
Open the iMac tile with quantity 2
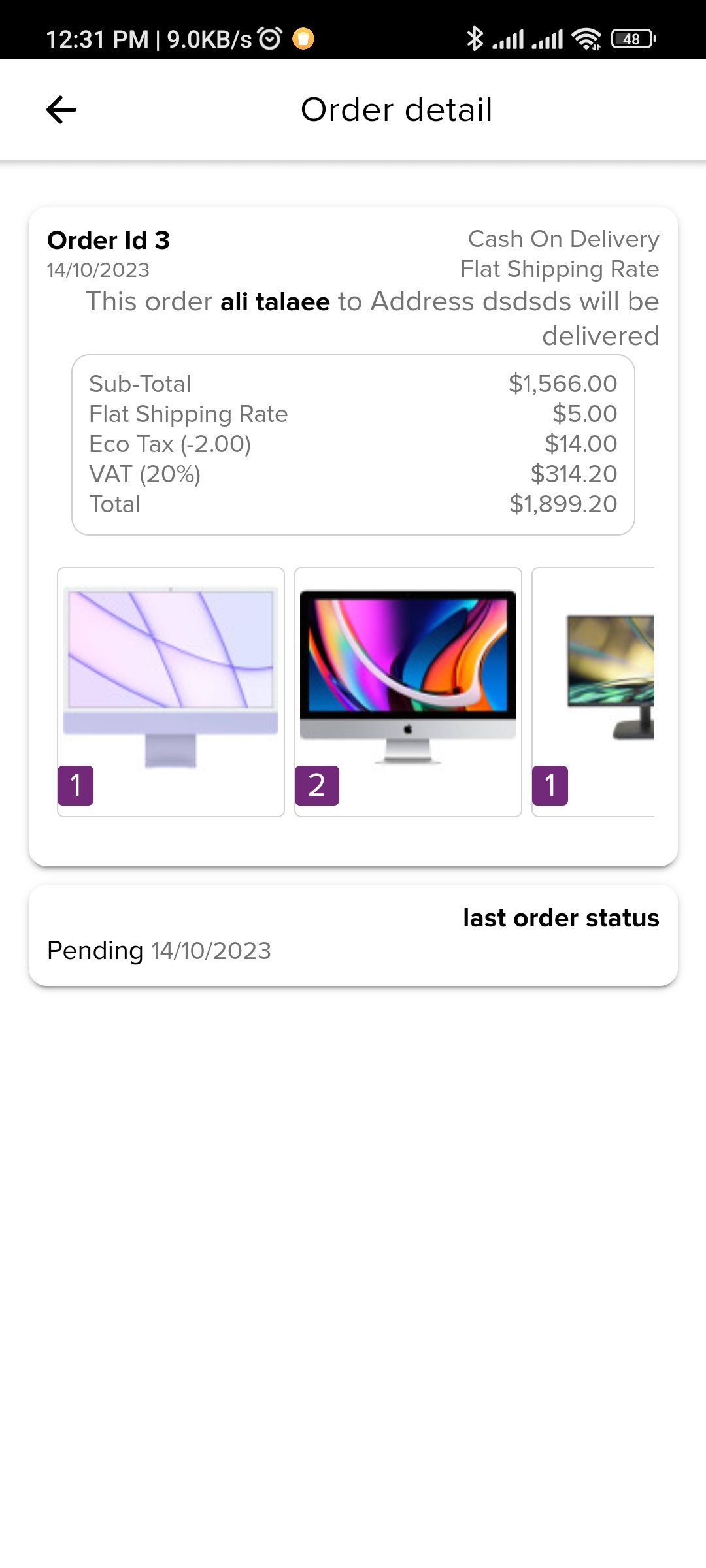tap(408, 692)
